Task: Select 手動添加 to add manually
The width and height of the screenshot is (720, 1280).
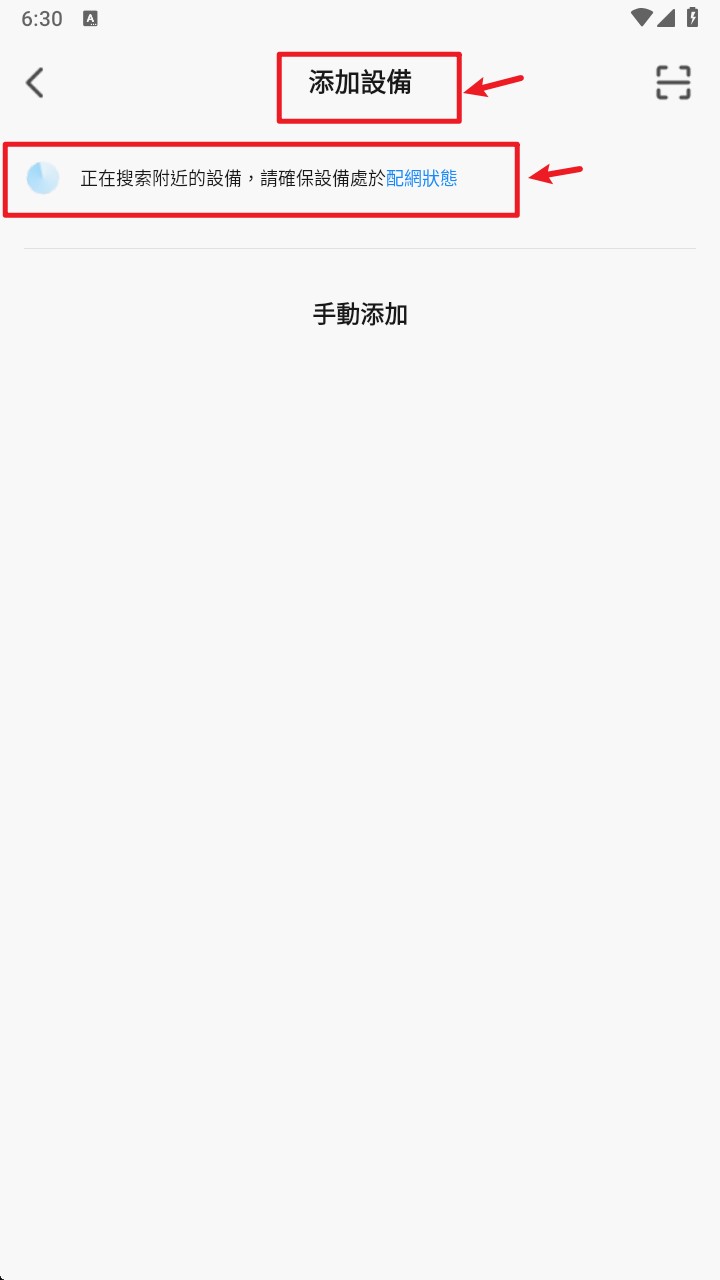Action: click(360, 315)
